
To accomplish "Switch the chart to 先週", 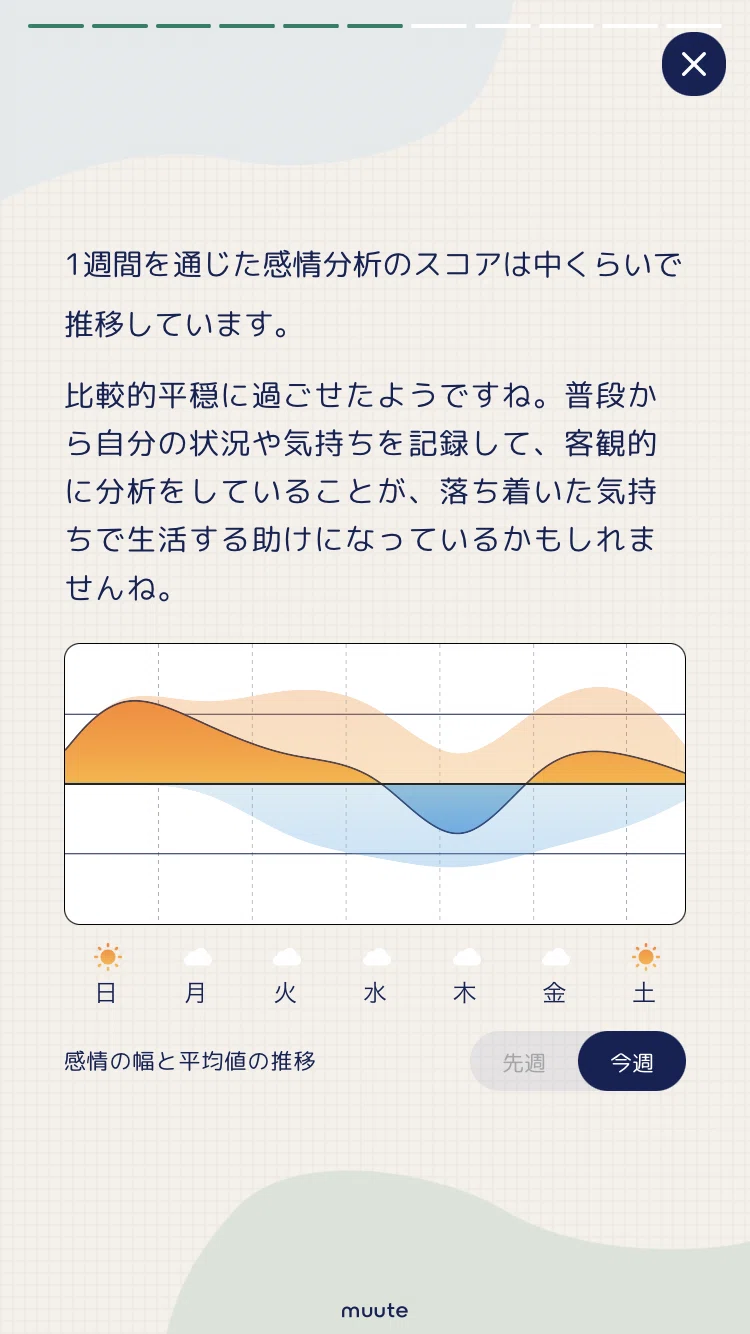I will [x=524, y=1062].
